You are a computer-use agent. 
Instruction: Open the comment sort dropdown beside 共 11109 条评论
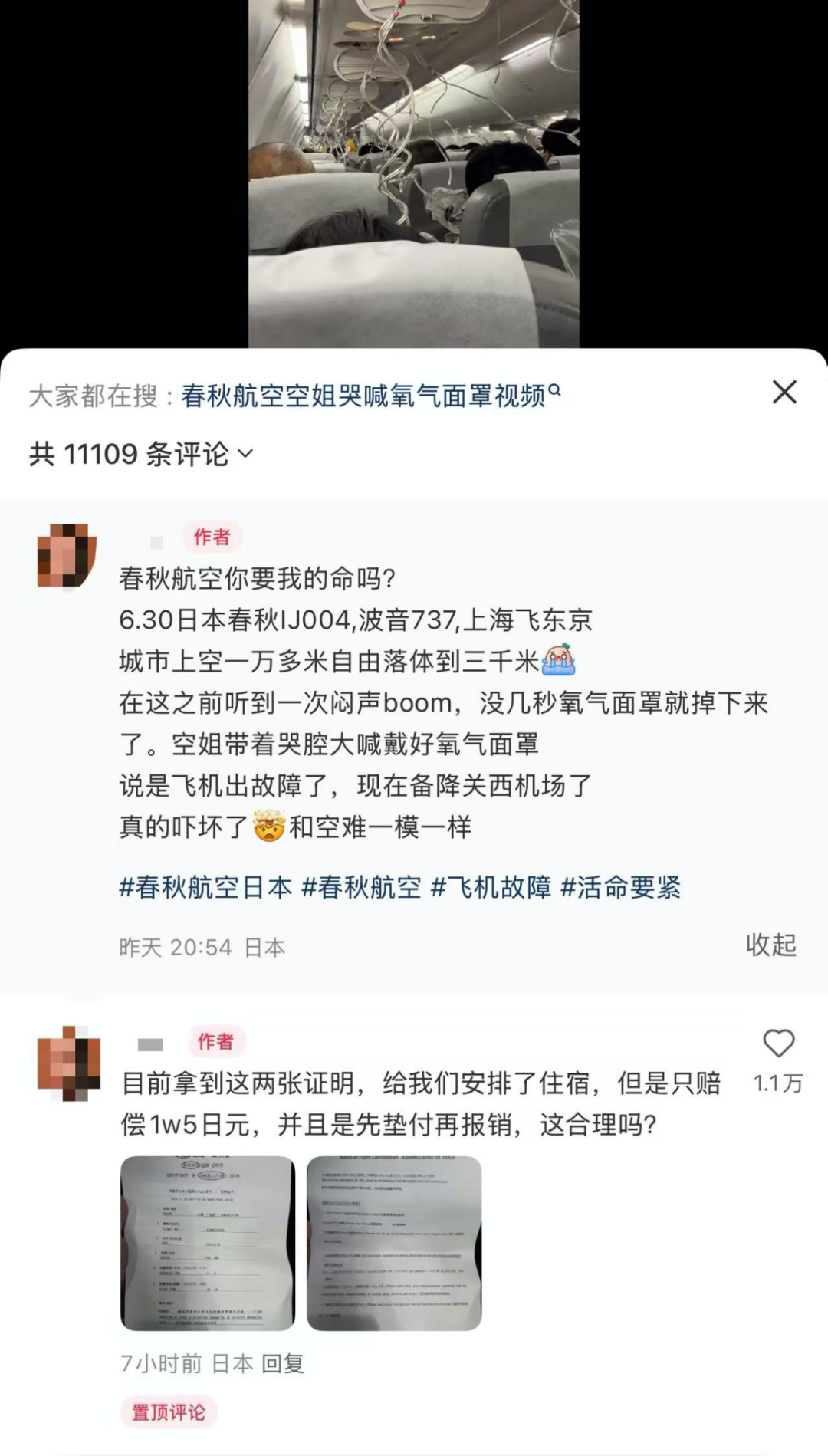245,454
